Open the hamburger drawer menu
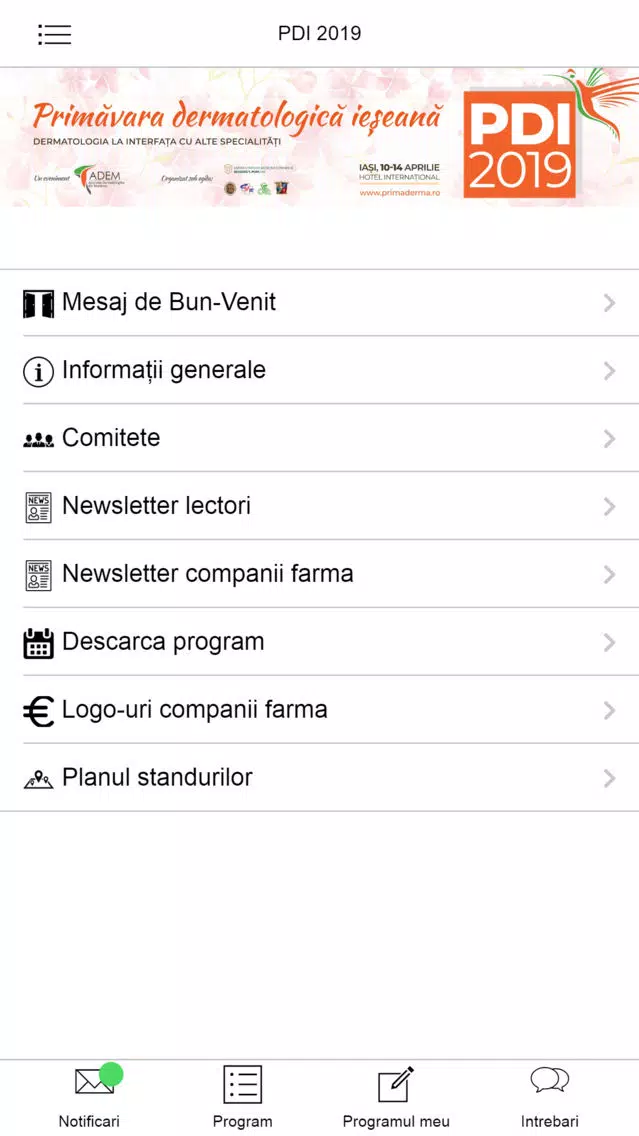Viewport: 639px width, 1136px height. click(x=54, y=34)
